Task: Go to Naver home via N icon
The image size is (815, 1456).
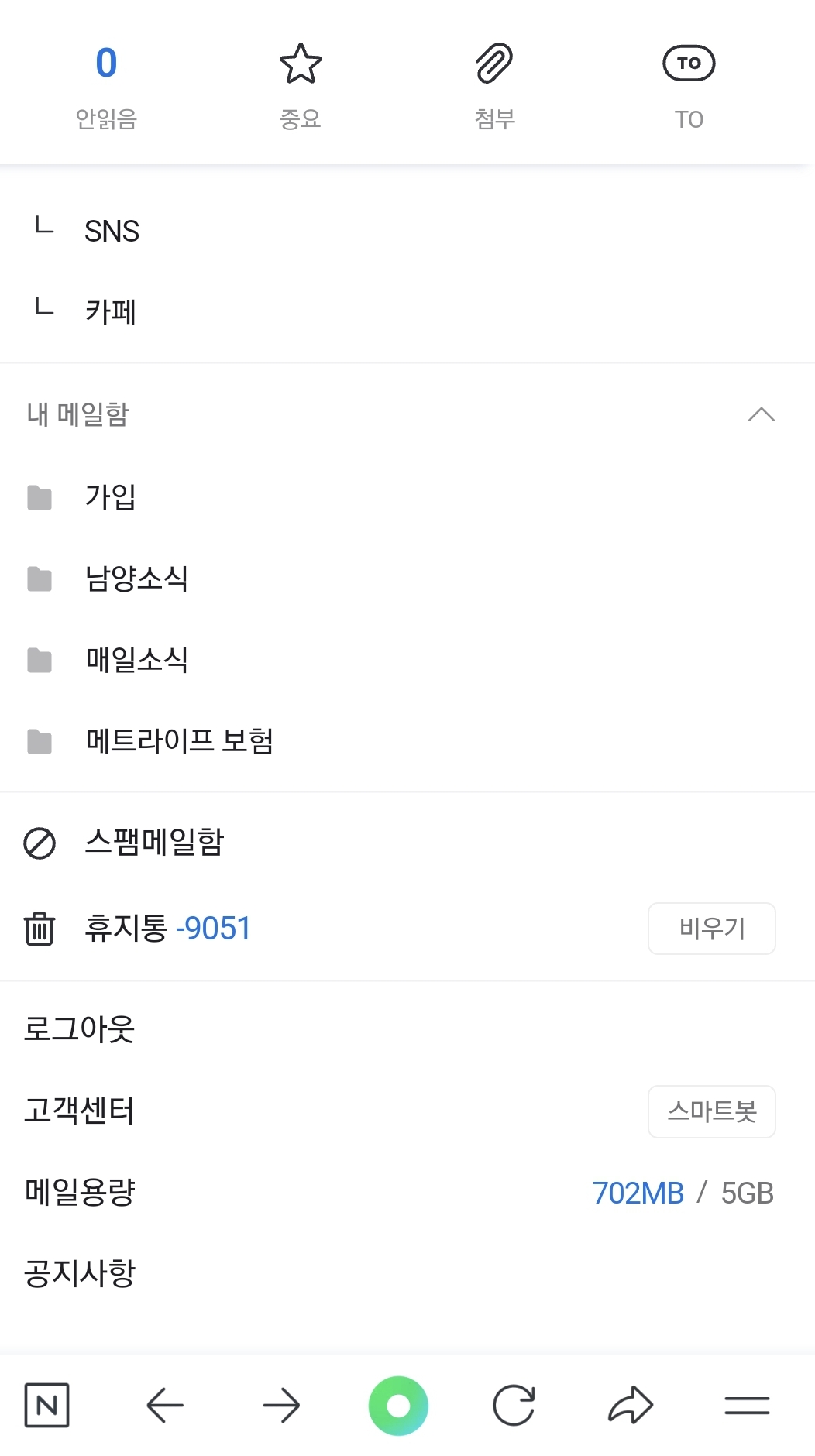Action: click(x=47, y=1405)
